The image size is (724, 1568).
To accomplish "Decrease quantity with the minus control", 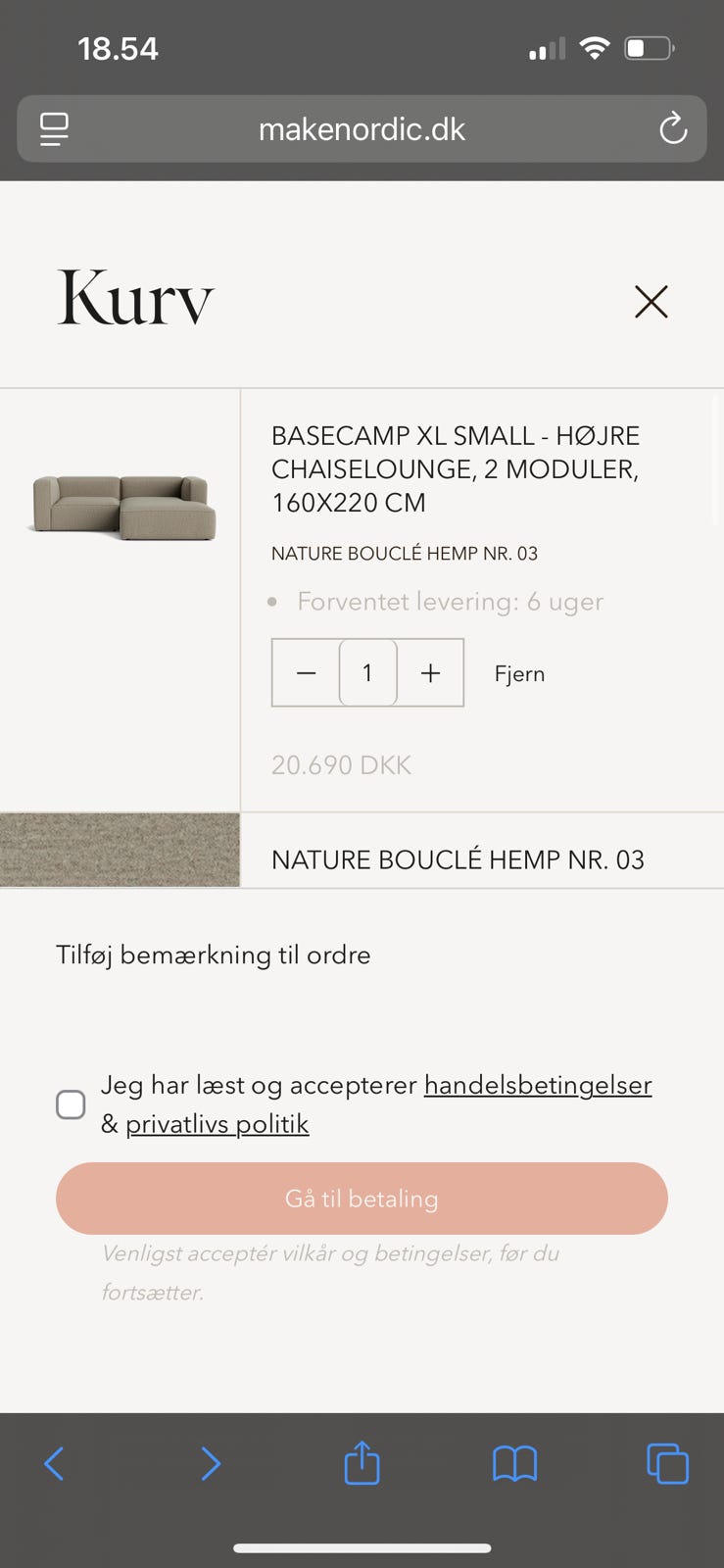I will pos(305,672).
